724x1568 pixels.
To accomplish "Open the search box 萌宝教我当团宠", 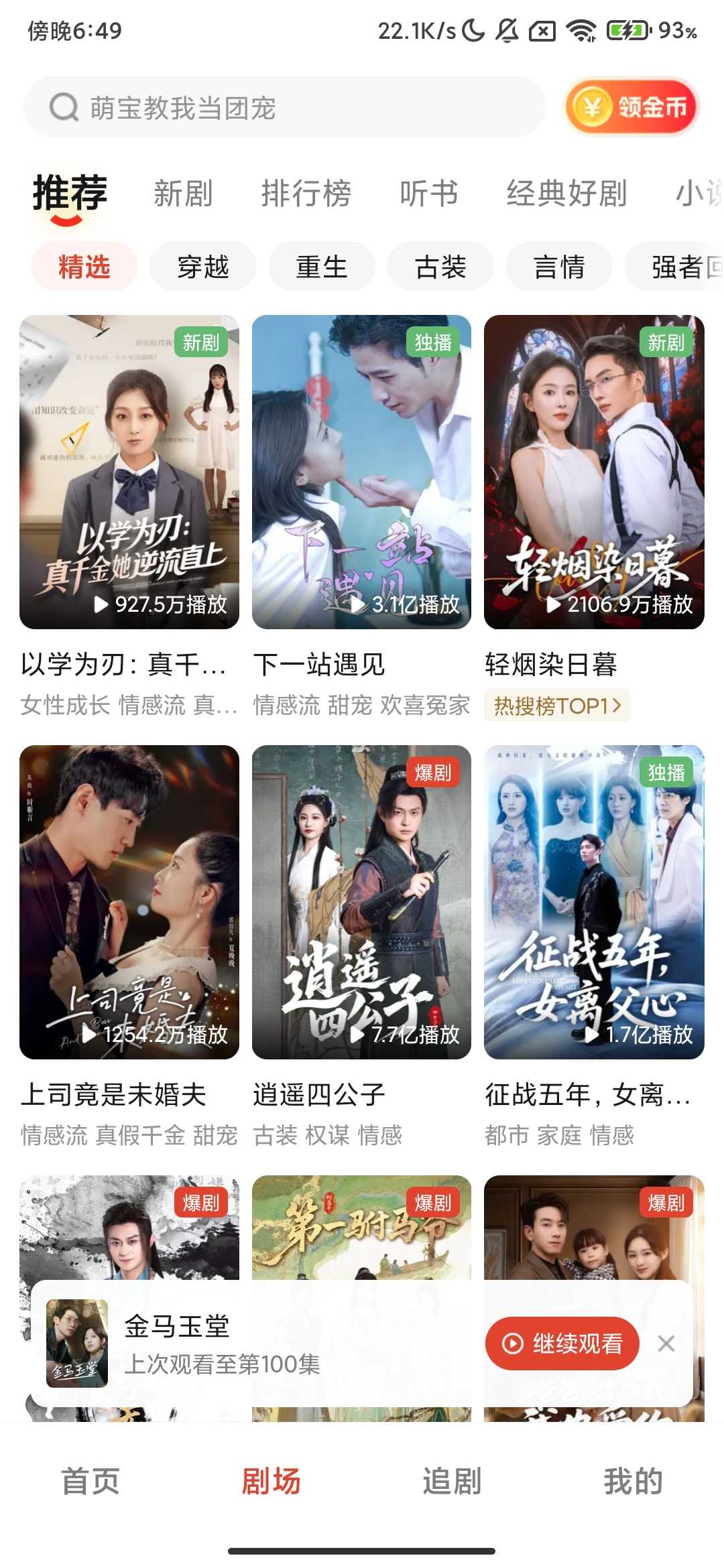I will point(284,107).
